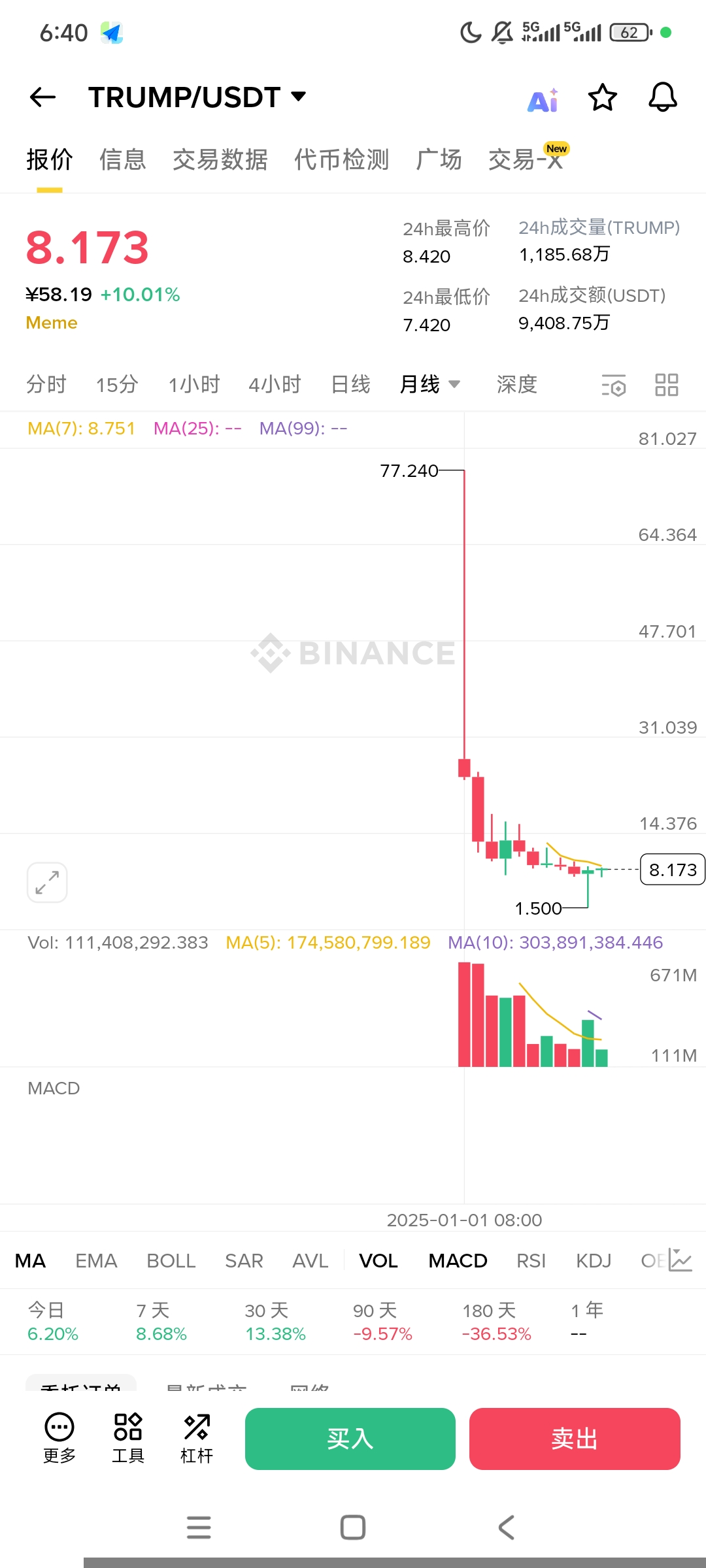Select the 15分 chart interval
The width and height of the screenshot is (706, 1568).
(x=117, y=384)
